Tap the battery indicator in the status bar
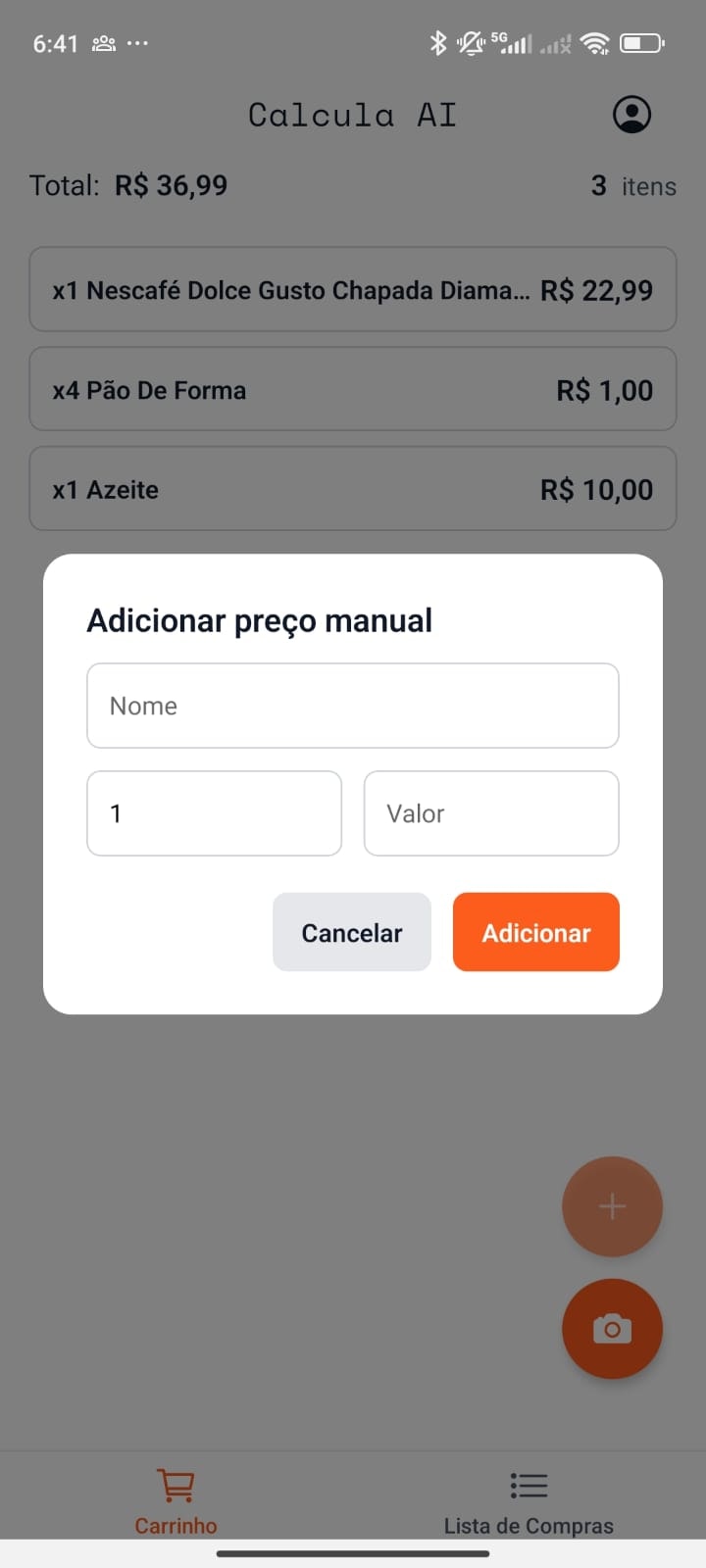Image resolution: width=706 pixels, height=1568 pixels. (x=642, y=43)
